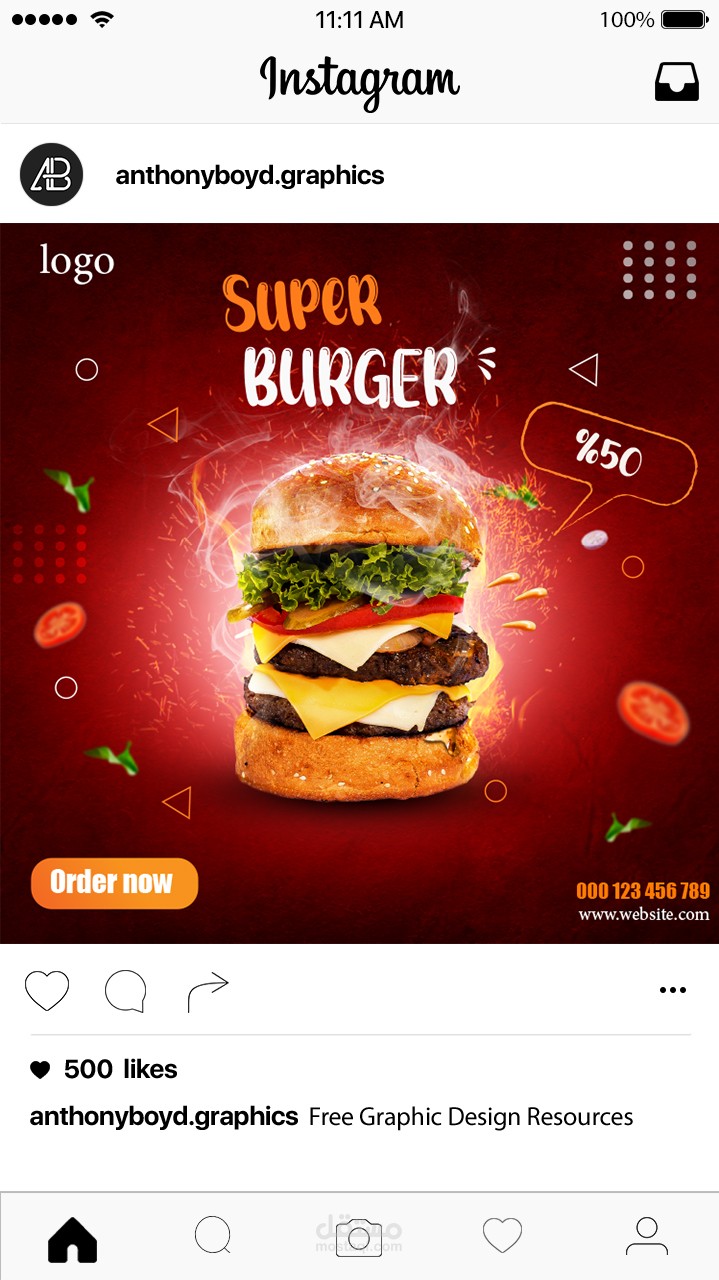Open the camera tab
This screenshot has width=719, height=1280.
point(359,1237)
